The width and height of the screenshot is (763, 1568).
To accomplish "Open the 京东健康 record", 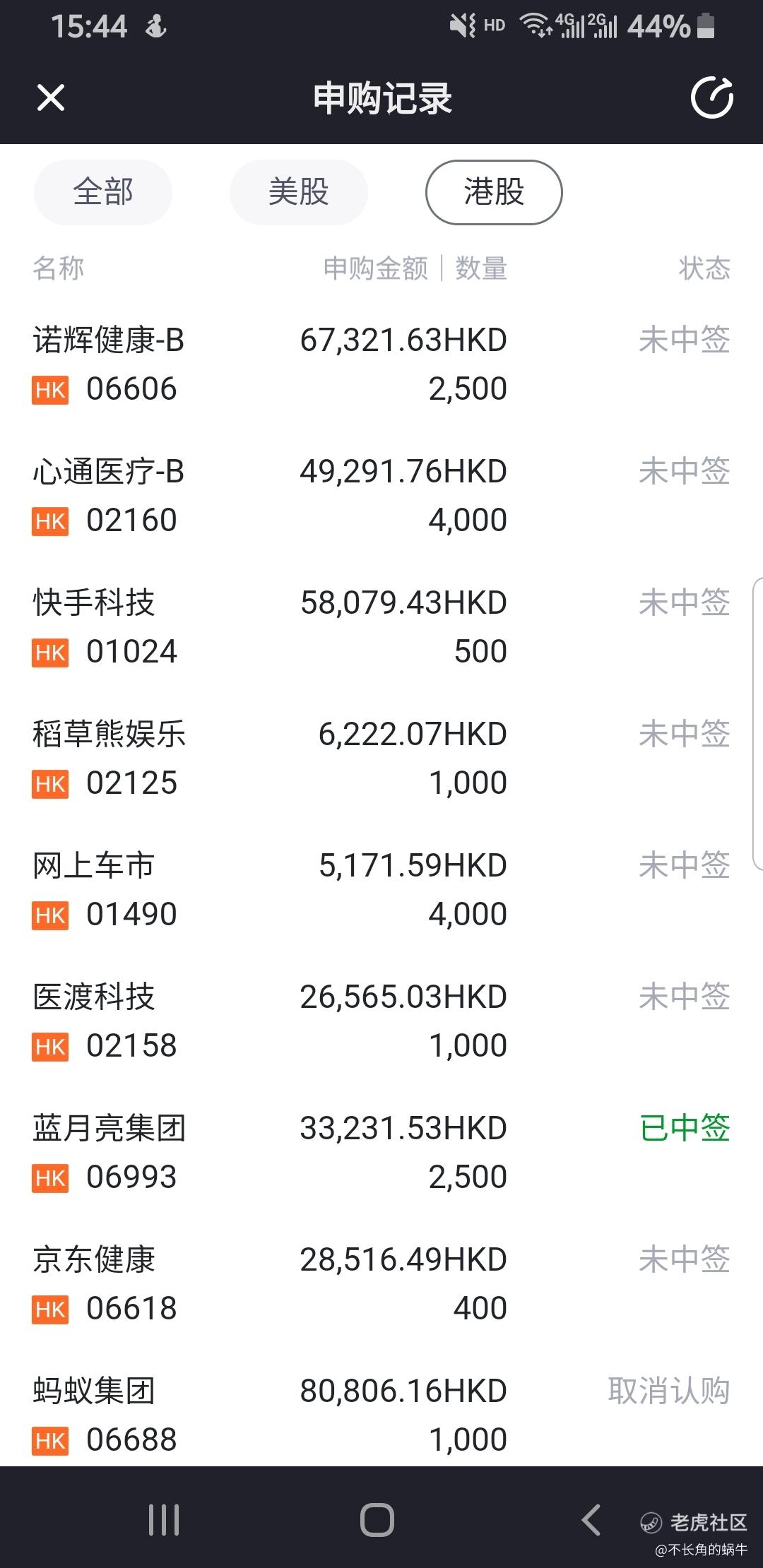I will pyautogui.click(x=381, y=1284).
